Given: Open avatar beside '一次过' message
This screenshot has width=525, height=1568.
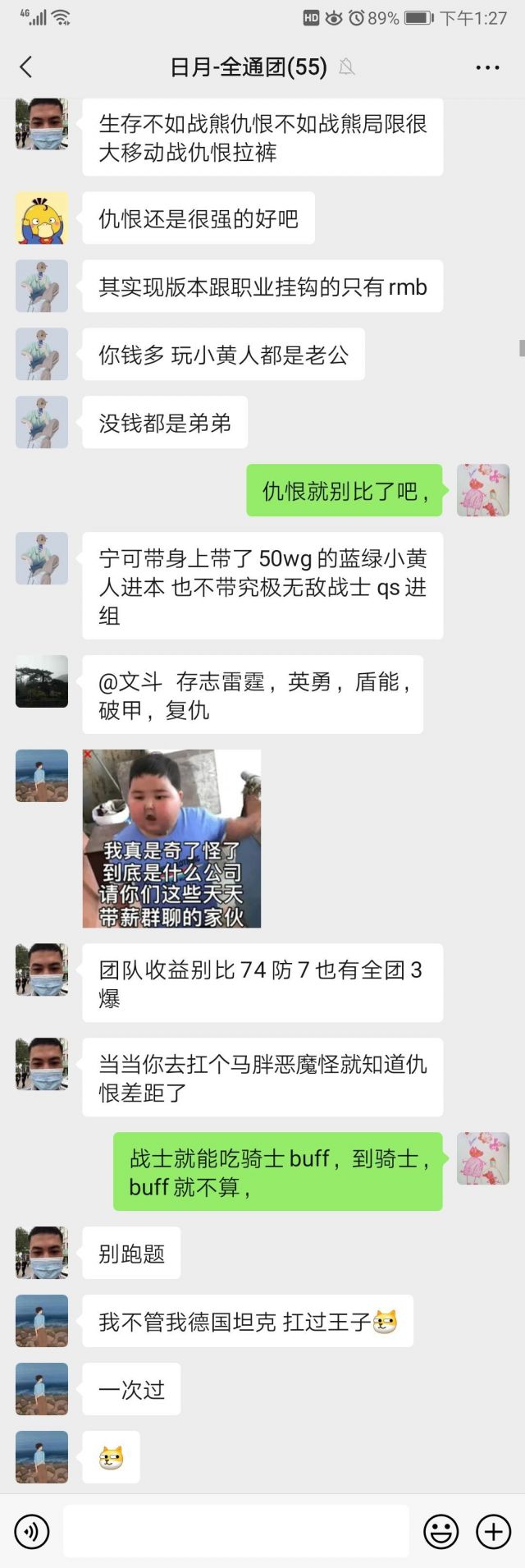Looking at the screenshot, I should (42, 1388).
